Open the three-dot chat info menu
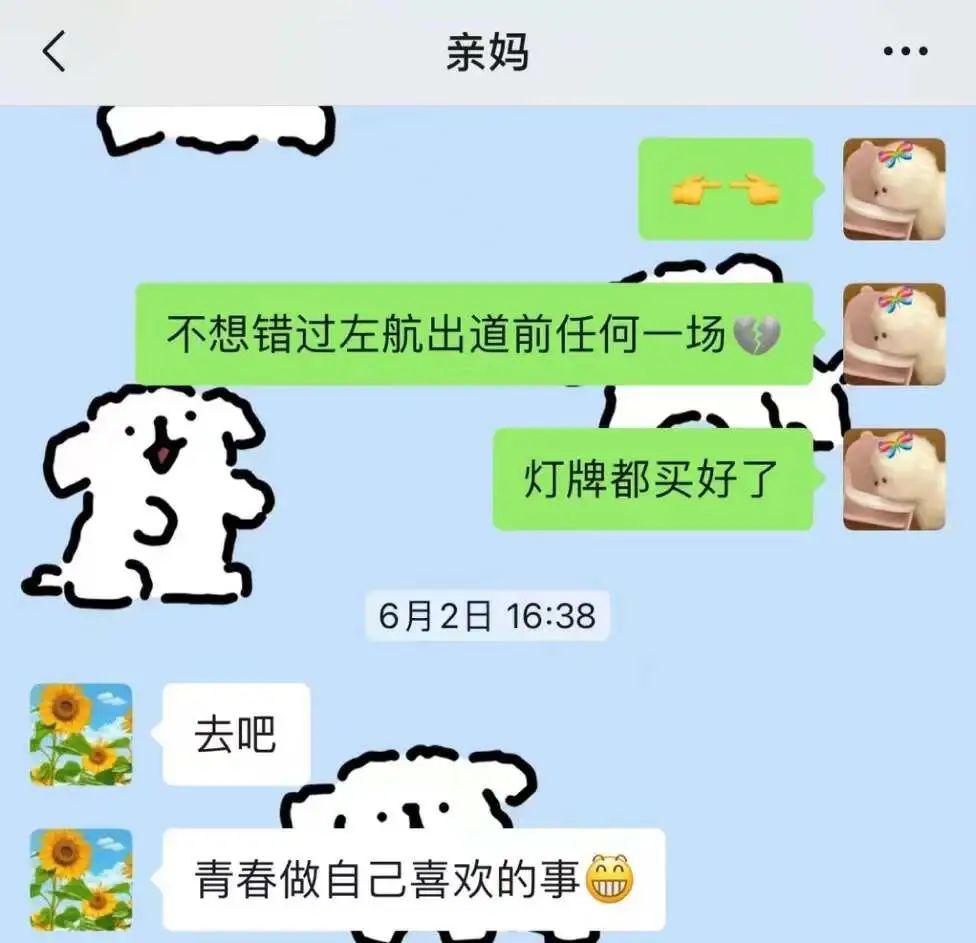Image resolution: width=976 pixels, height=943 pixels. click(x=905, y=52)
